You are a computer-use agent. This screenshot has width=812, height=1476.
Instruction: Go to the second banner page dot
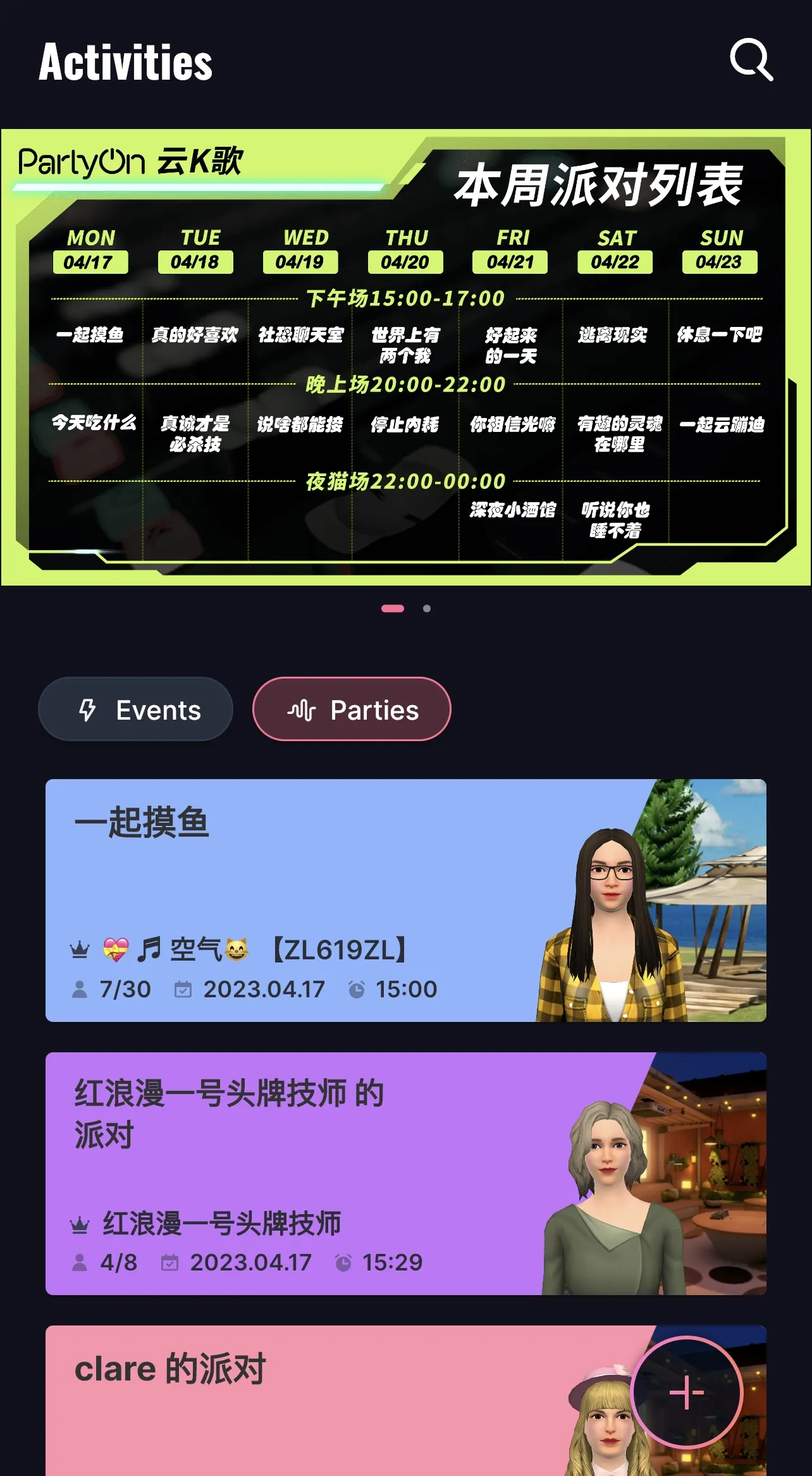pos(427,608)
